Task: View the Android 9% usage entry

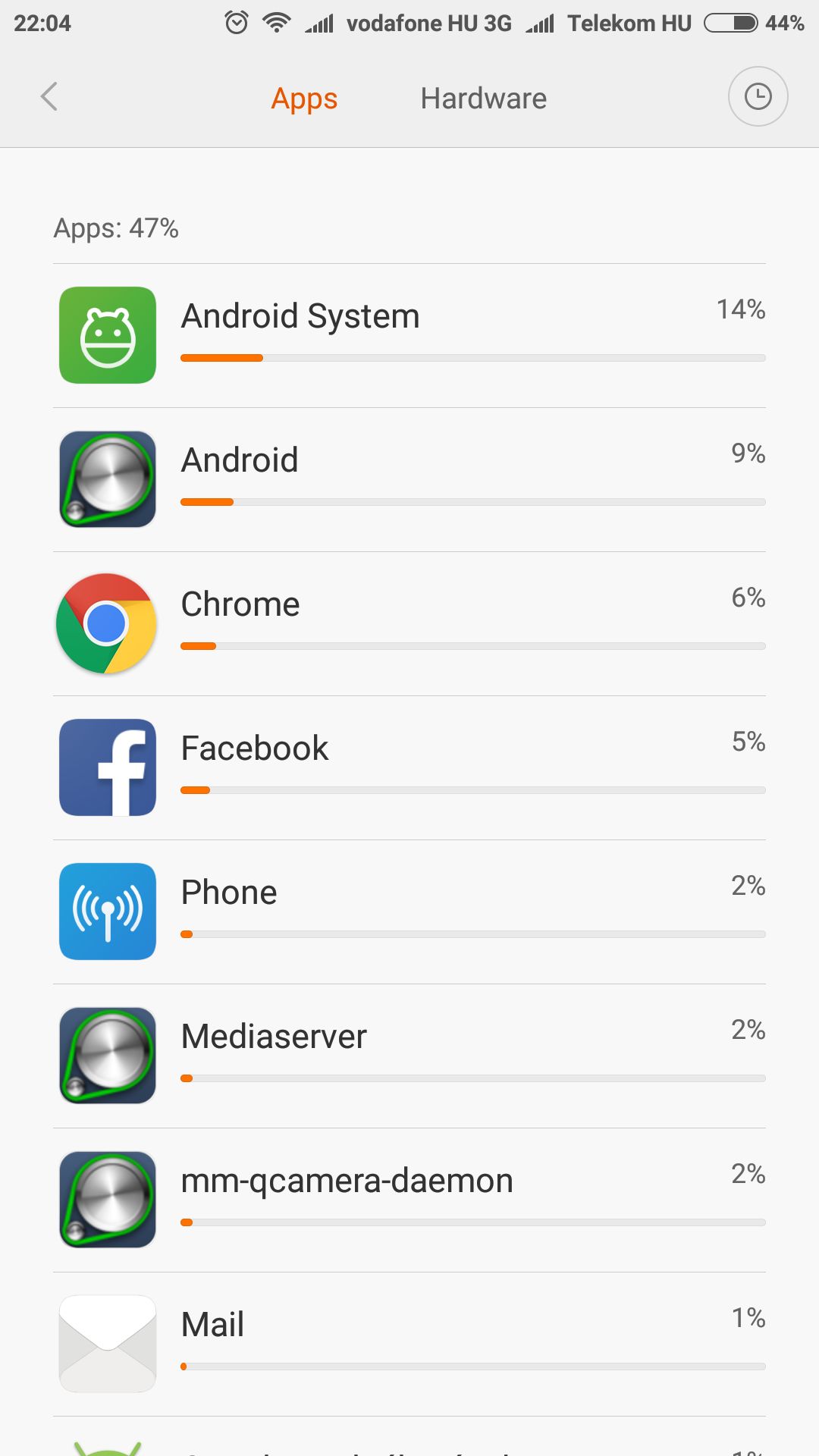Action: tap(409, 479)
